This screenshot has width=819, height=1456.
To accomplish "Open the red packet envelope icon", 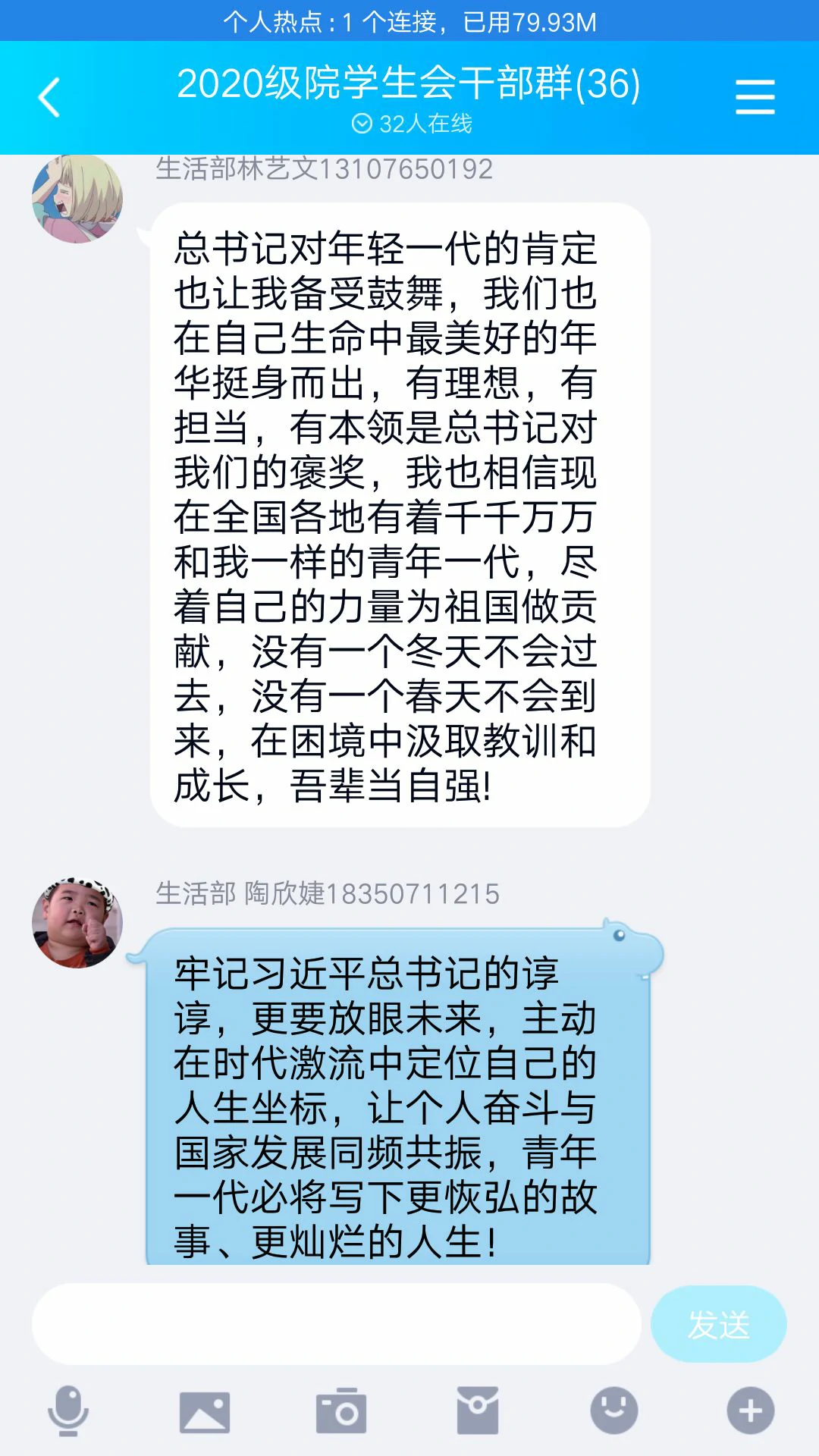I will (x=477, y=1410).
